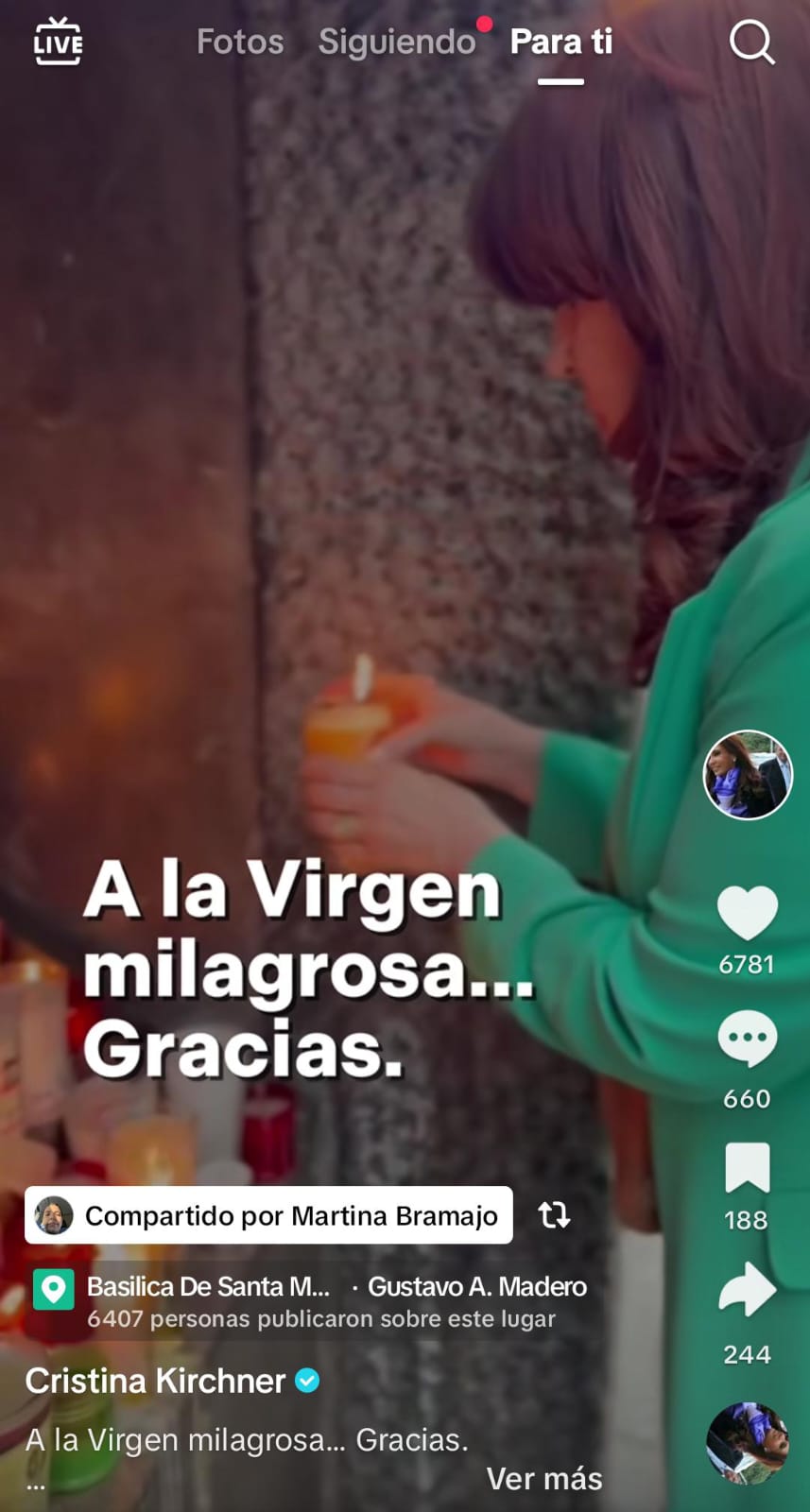Share the video with the arrow icon
810x1512 pixels.
click(x=748, y=1289)
